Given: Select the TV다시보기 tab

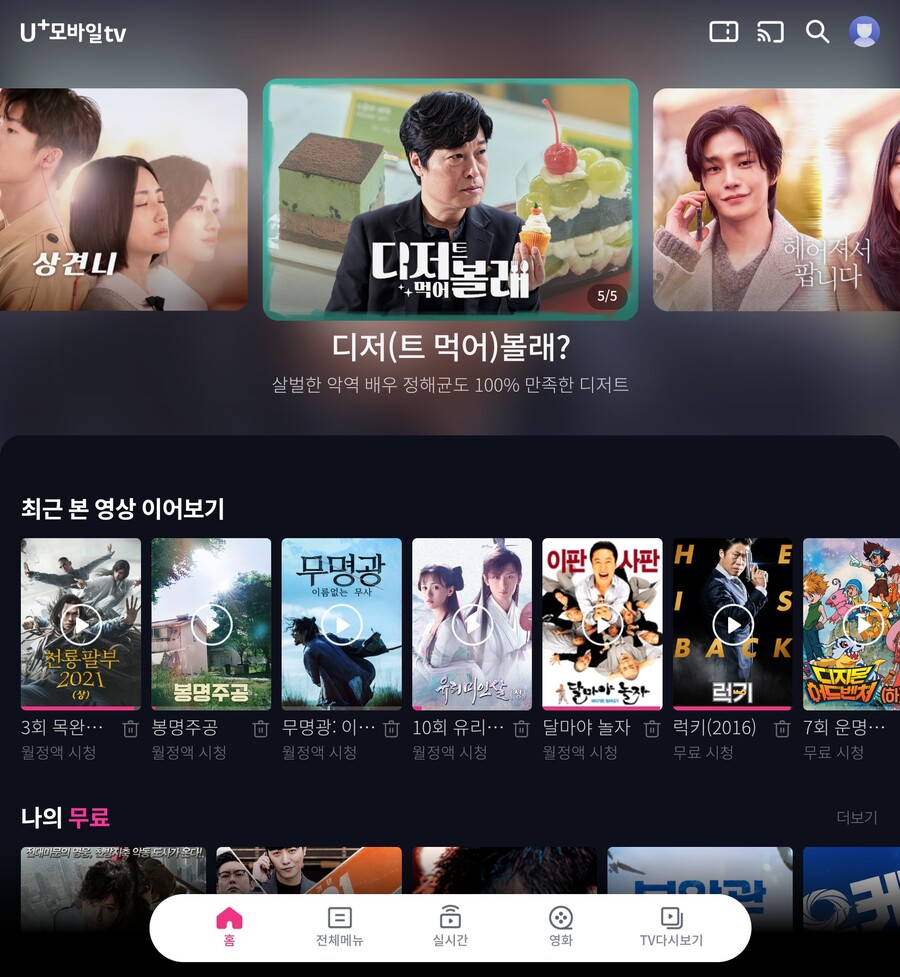Looking at the screenshot, I should (671, 927).
